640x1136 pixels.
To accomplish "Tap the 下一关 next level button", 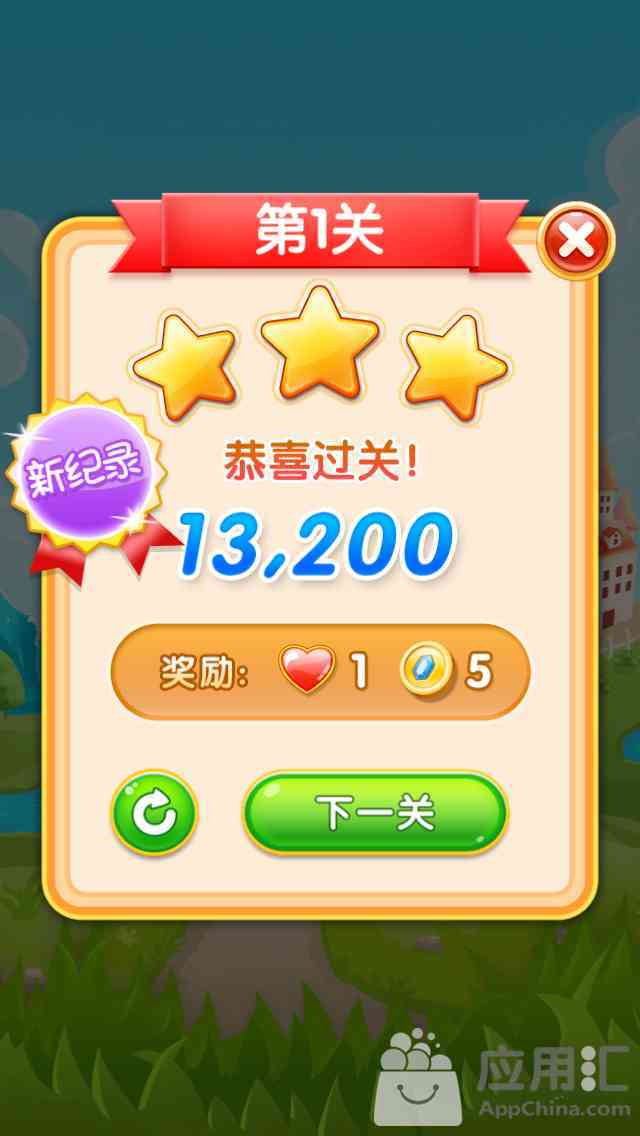I will coord(375,813).
